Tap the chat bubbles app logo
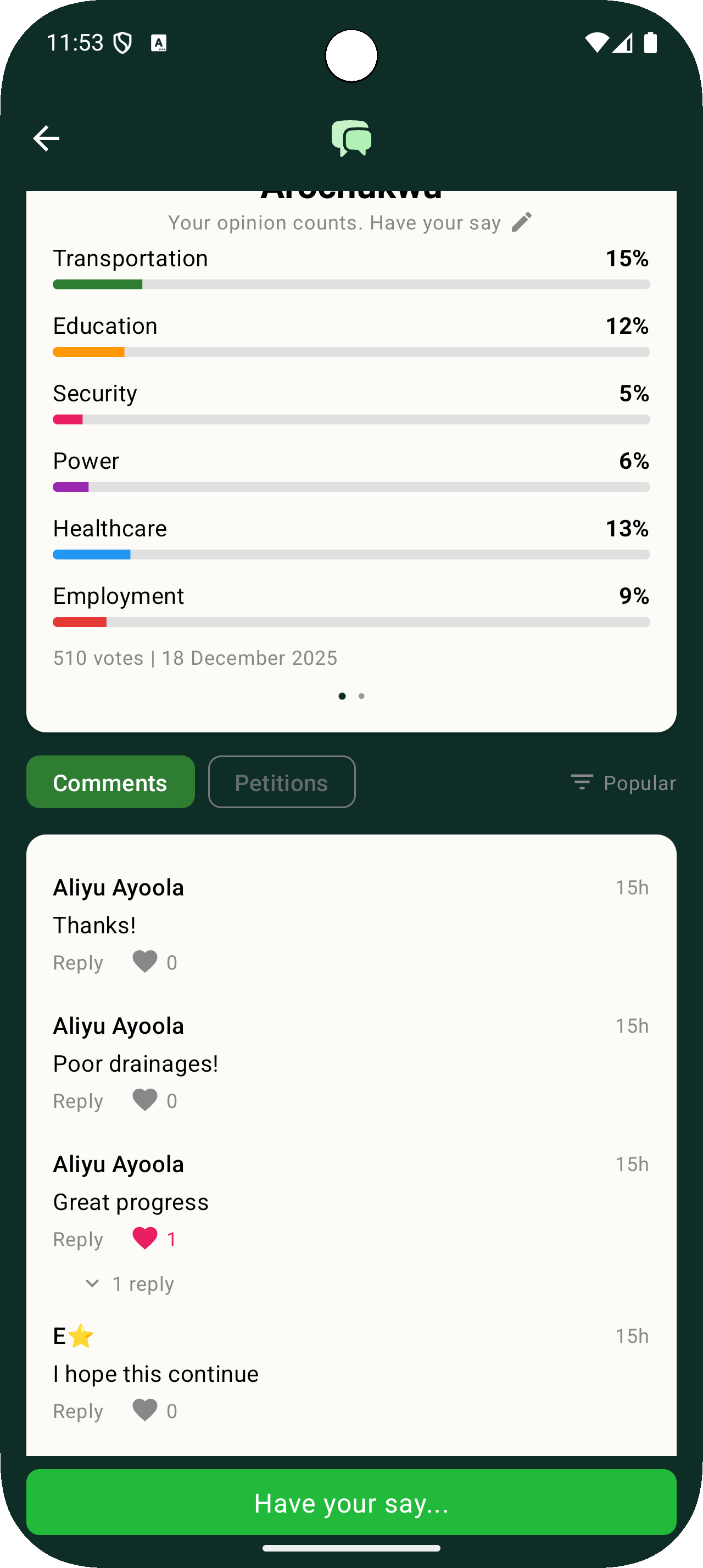 coord(352,139)
